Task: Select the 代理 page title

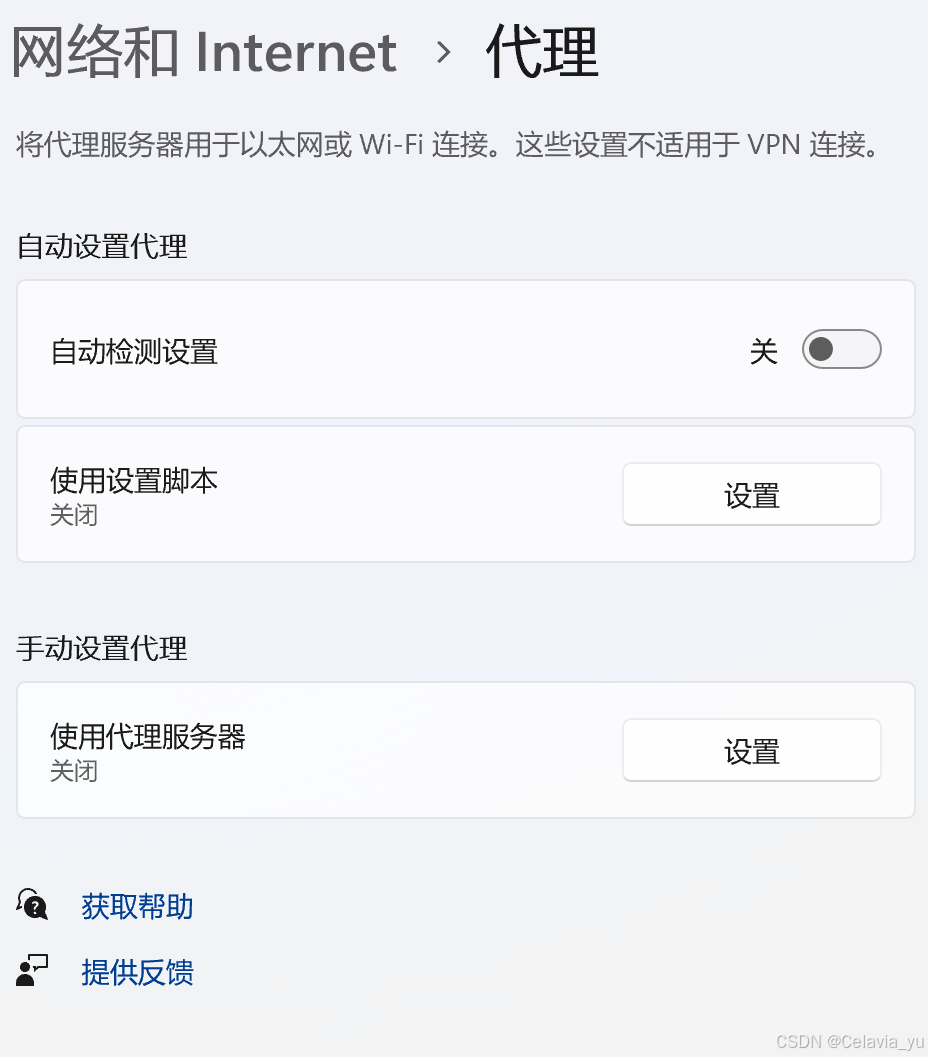Action: pos(541,52)
